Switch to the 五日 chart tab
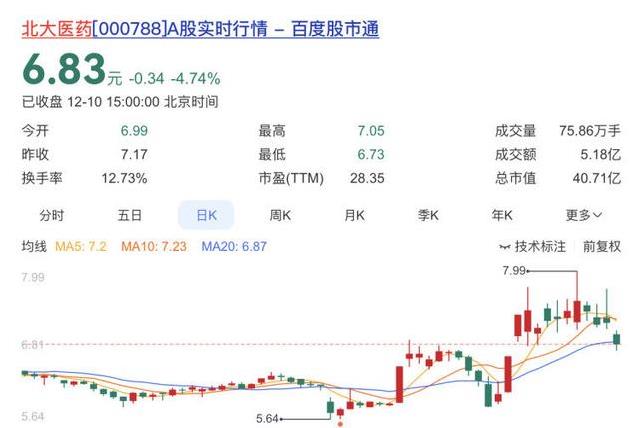Screen dimensions: 638x428 pos(129,215)
